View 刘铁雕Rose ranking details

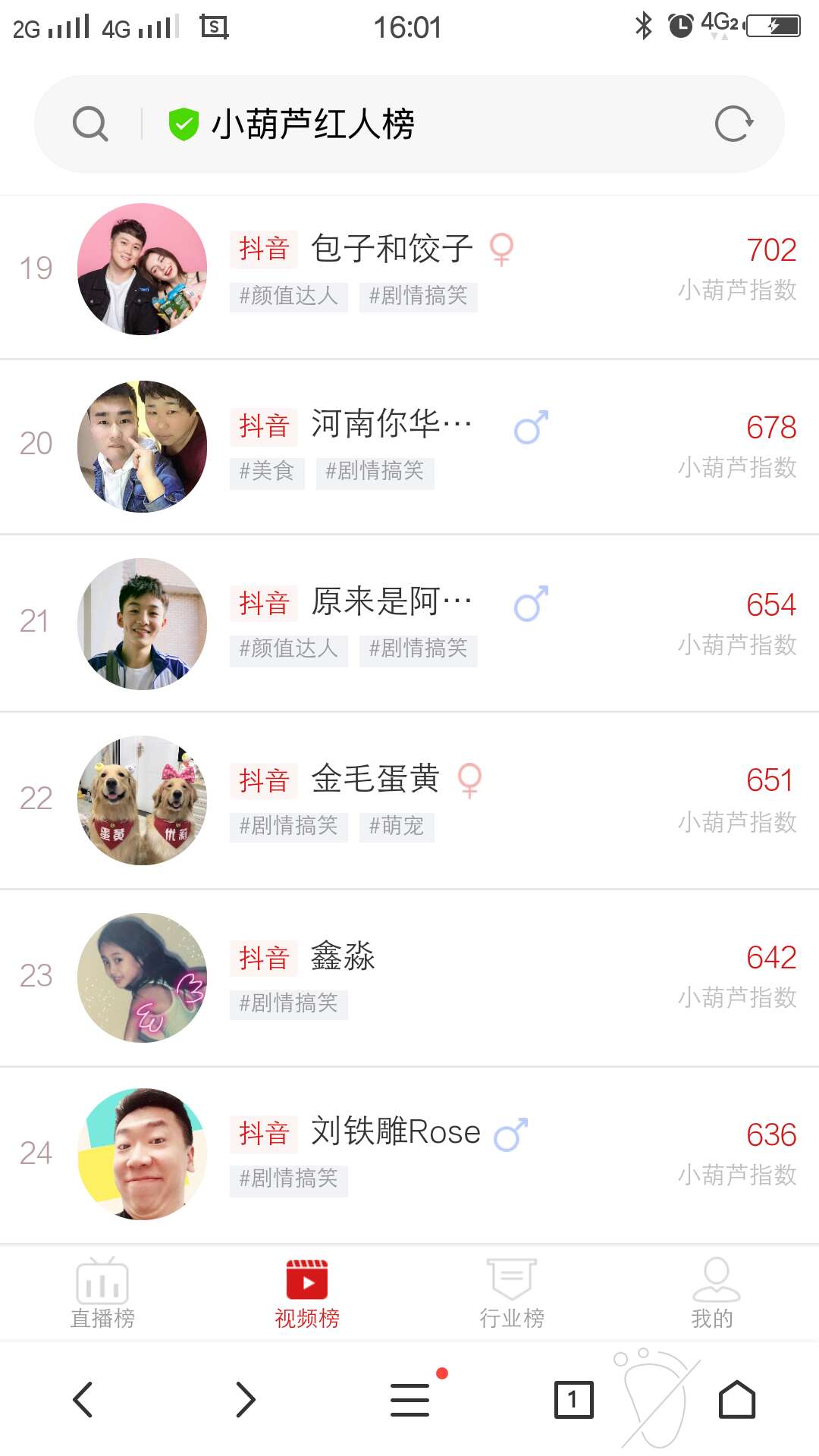[409, 1154]
